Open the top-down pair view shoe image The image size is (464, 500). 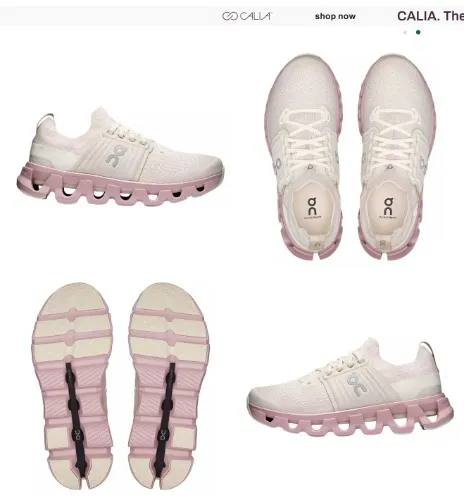tap(350, 157)
